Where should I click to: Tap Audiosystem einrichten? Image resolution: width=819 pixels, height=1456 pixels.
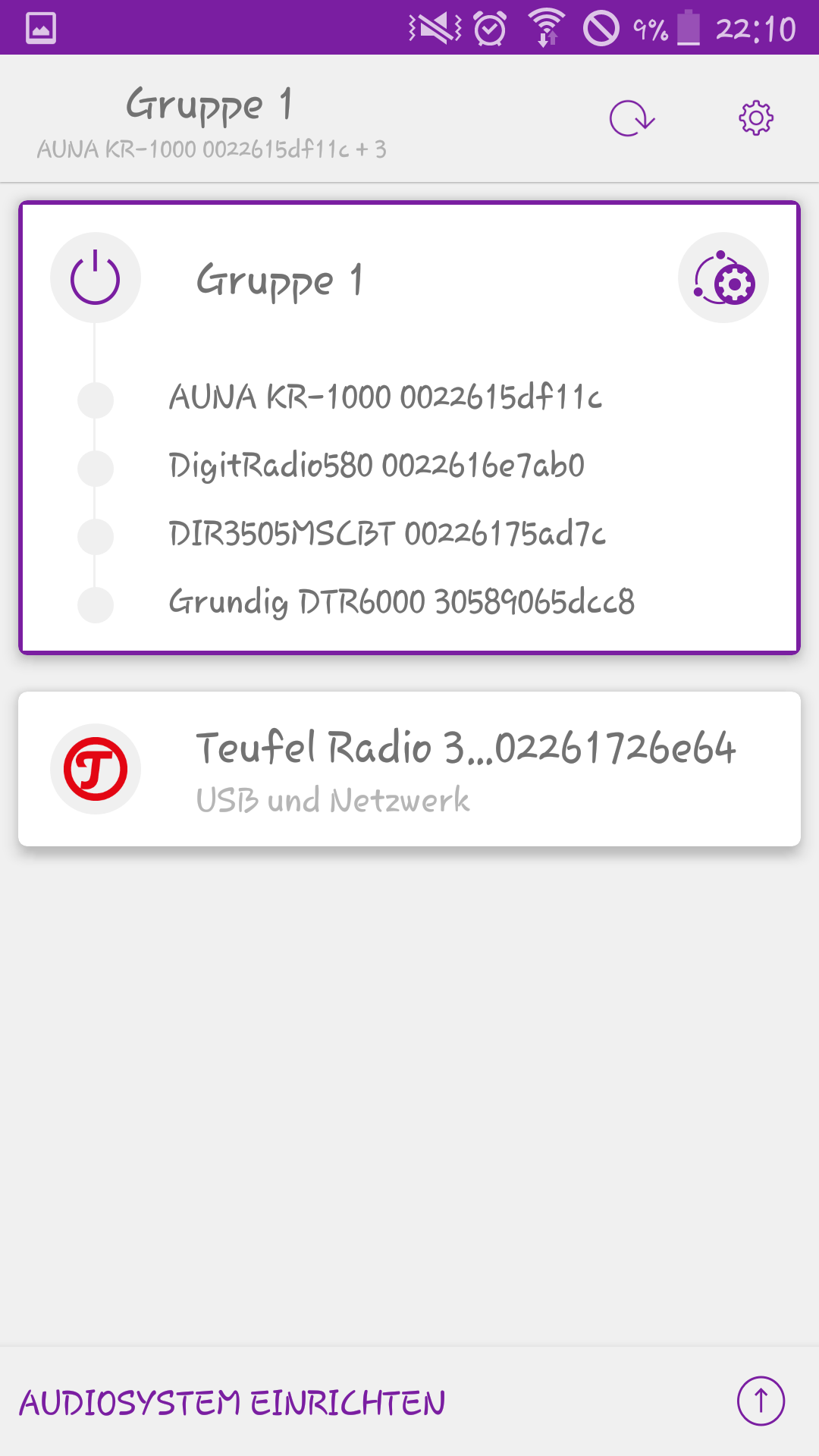[x=232, y=1403]
